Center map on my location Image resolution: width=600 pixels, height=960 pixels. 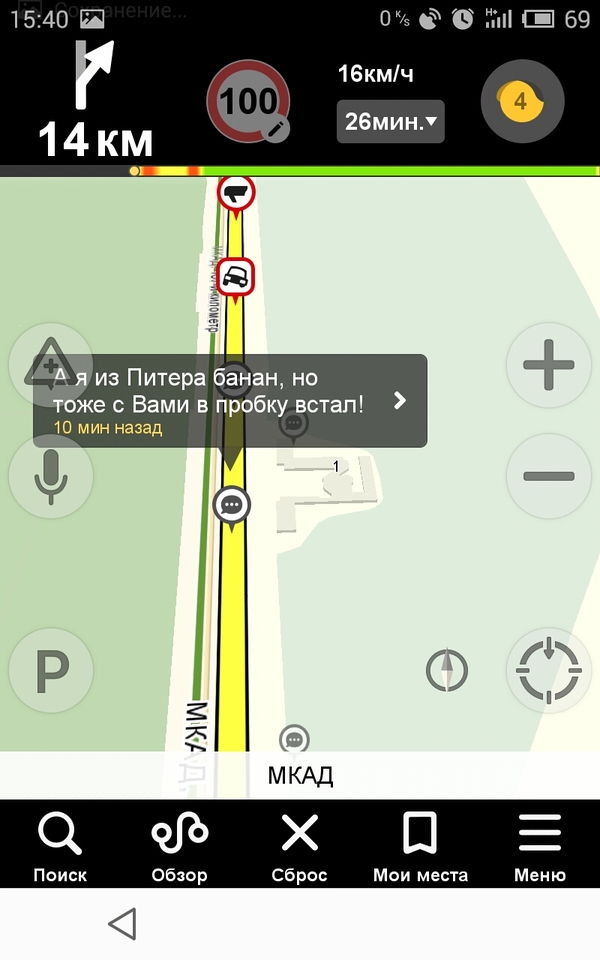click(x=548, y=670)
